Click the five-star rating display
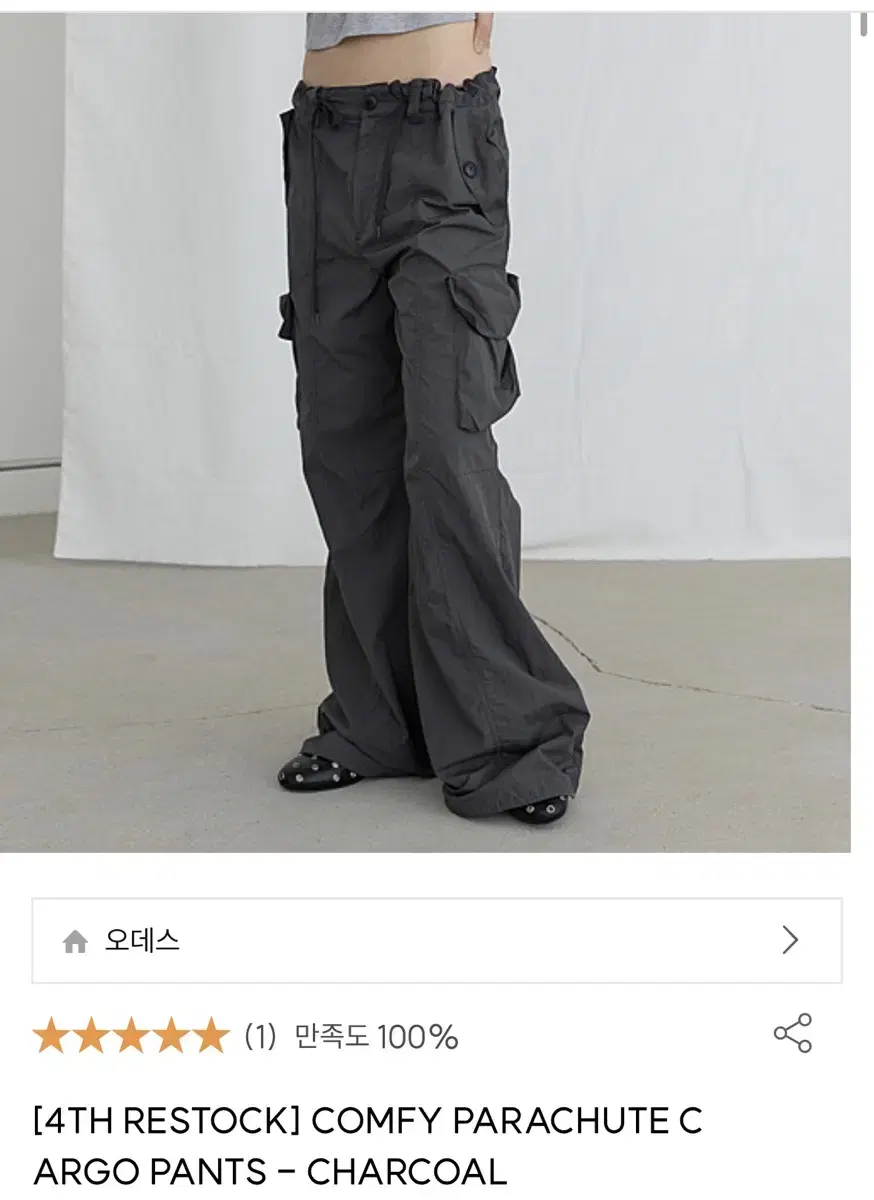The image size is (874, 1200). tap(131, 1036)
